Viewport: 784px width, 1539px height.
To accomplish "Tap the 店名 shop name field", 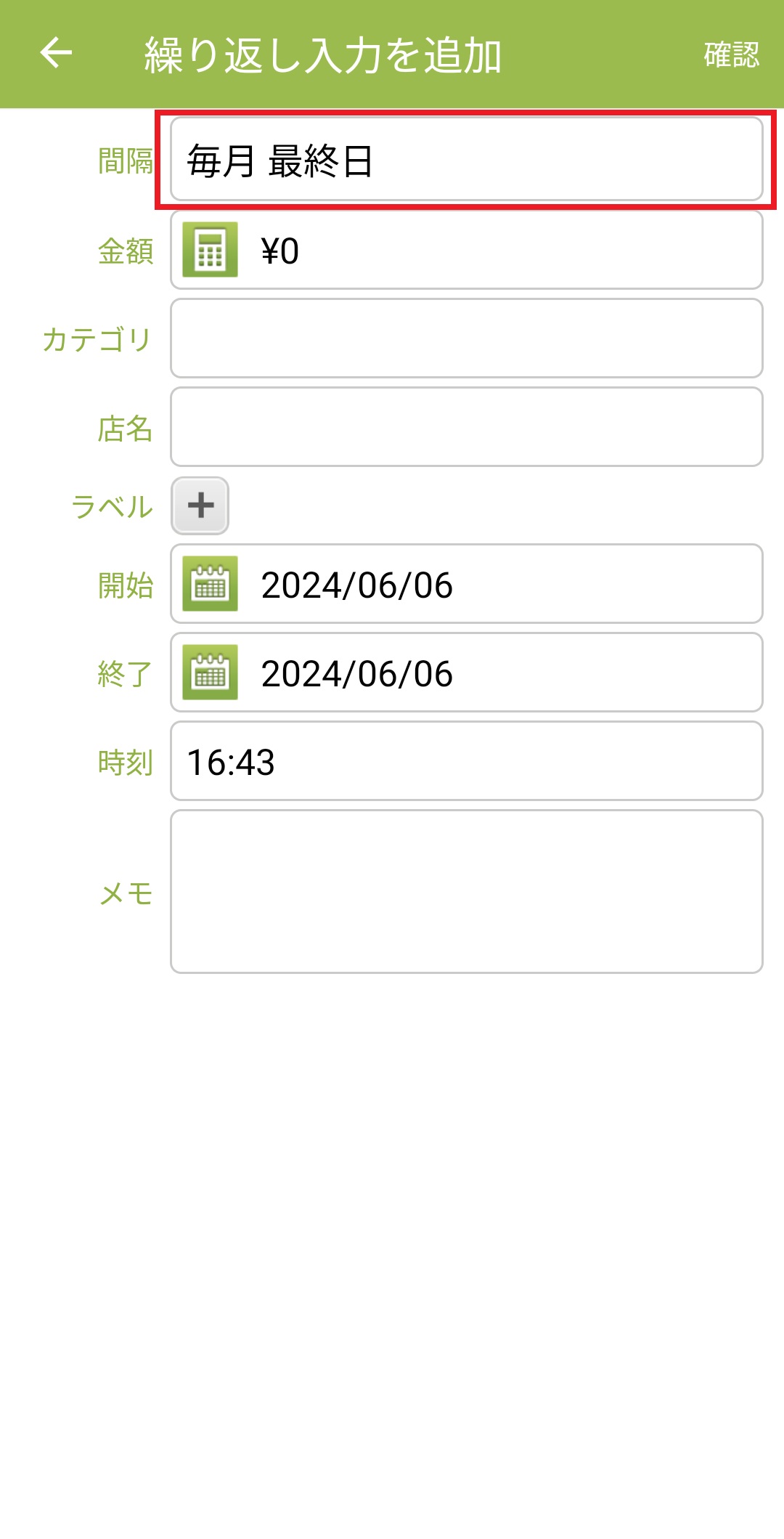I will point(466,427).
